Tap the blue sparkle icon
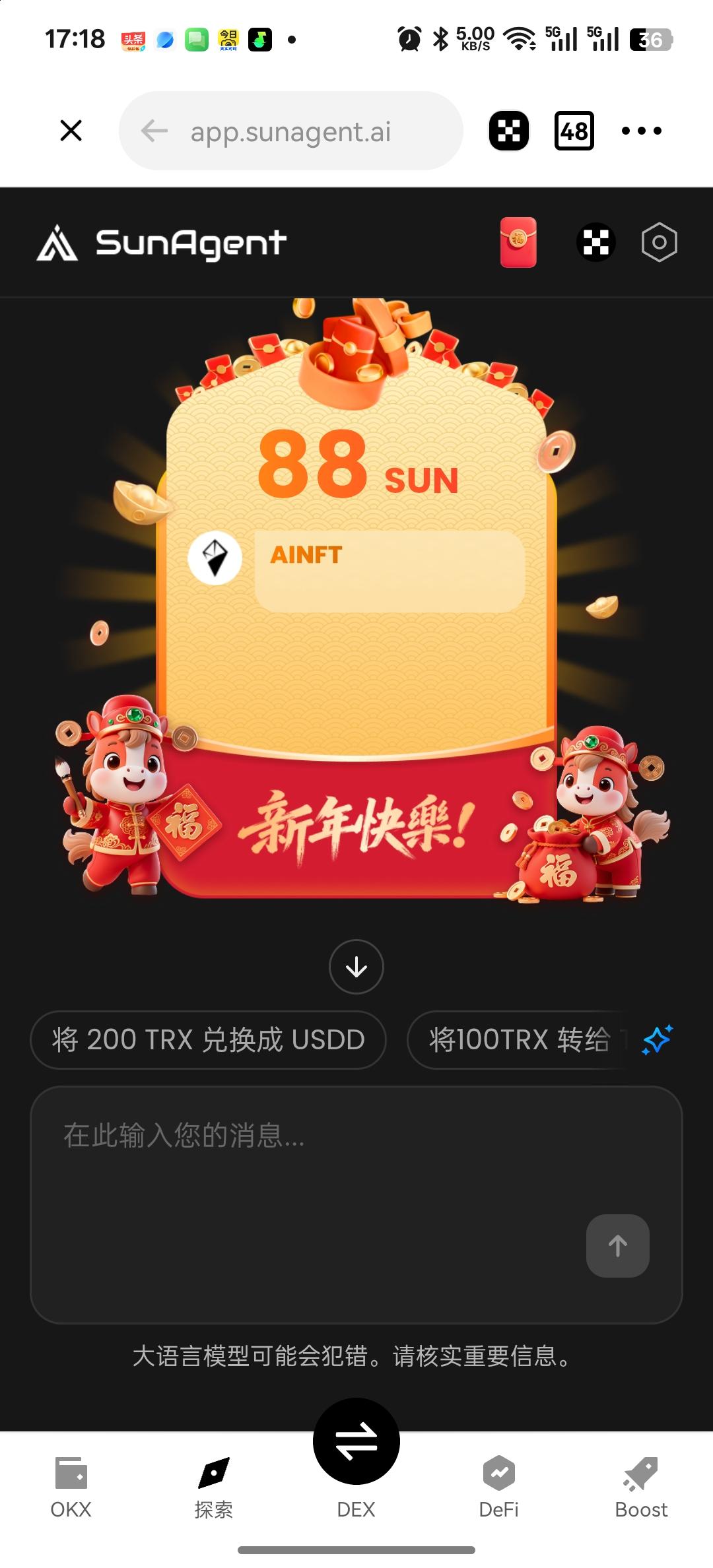The image size is (713, 1568). 658,1039
